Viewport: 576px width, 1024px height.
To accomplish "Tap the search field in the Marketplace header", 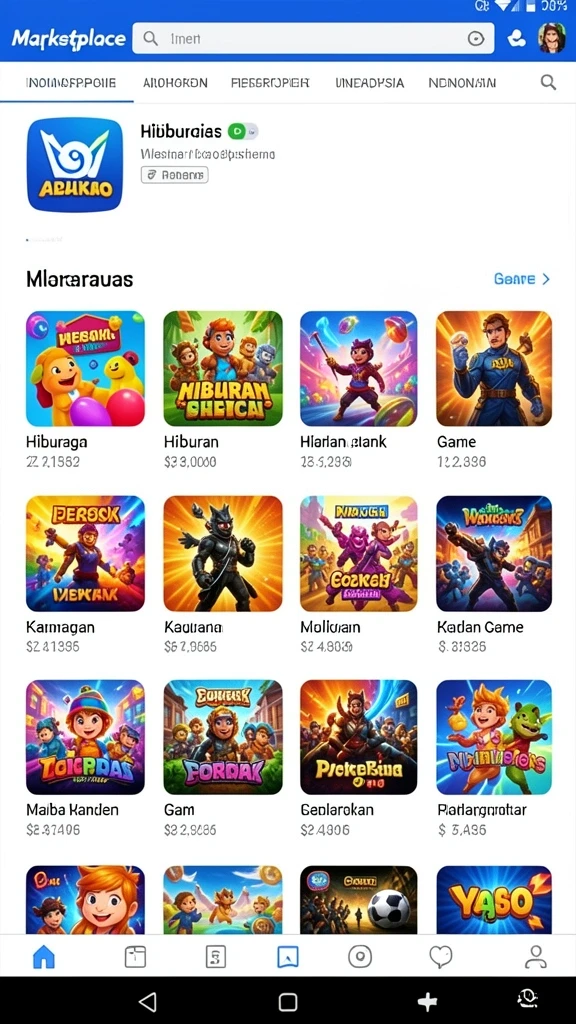I will [x=313, y=39].
